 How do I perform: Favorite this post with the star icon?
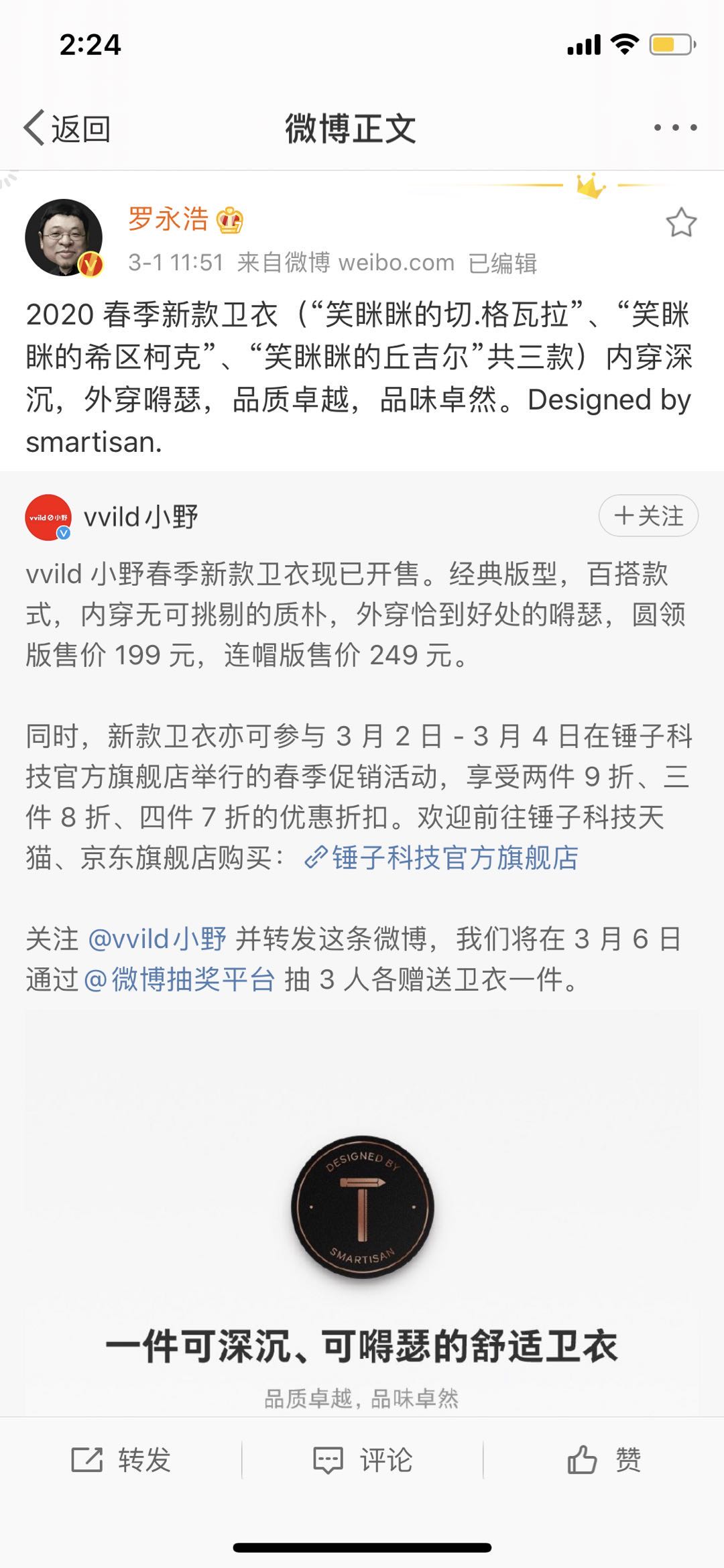681,223
